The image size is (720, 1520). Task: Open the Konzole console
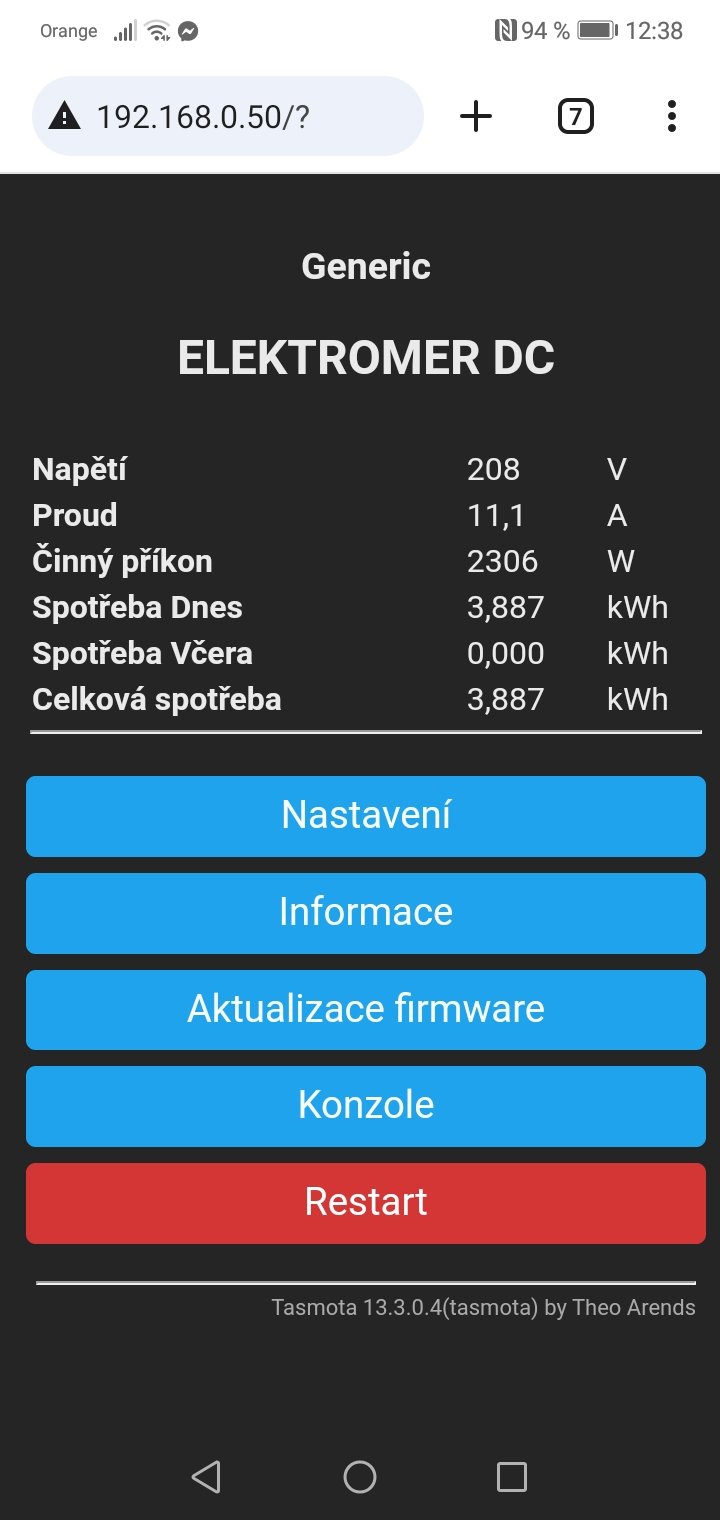[x=366, y=1105]
